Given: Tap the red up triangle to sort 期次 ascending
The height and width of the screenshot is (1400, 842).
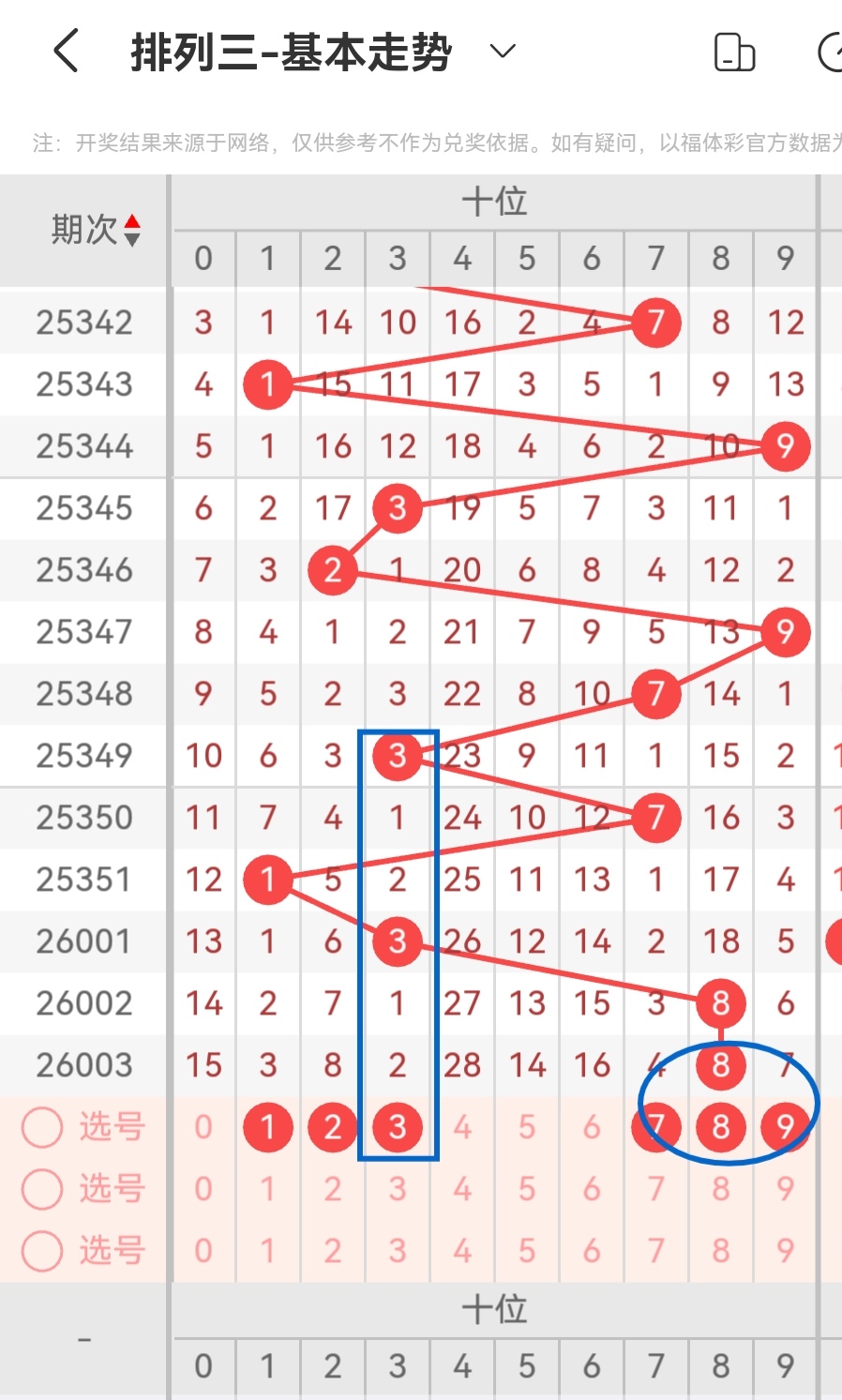Looking at the screenshot, I should tap(132, 221).
